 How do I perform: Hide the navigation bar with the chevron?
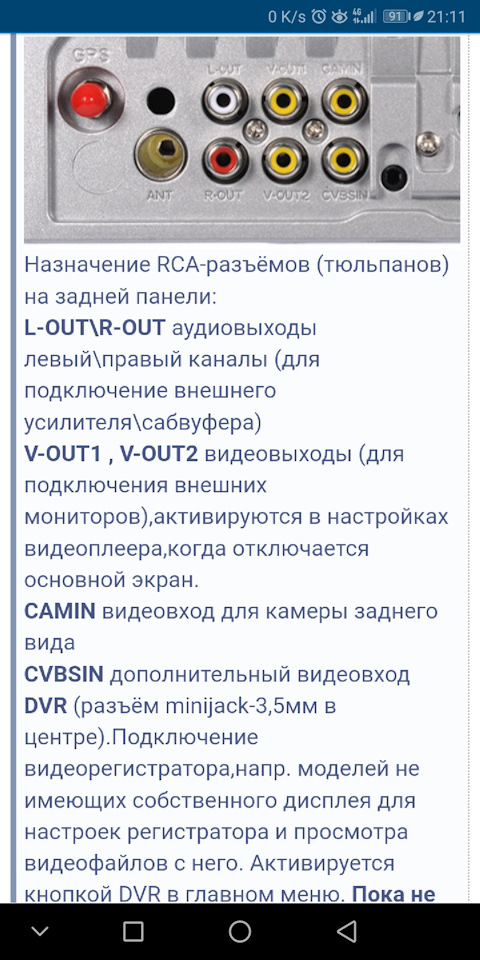click(40, 931)
